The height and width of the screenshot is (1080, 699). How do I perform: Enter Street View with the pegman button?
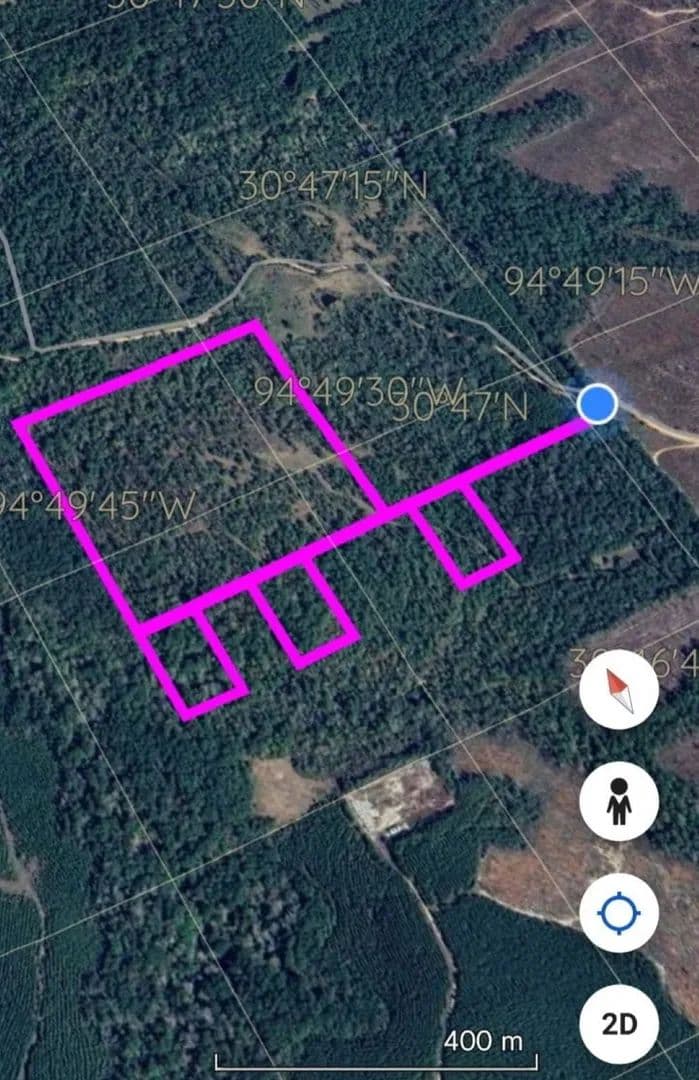click(619, 801)
